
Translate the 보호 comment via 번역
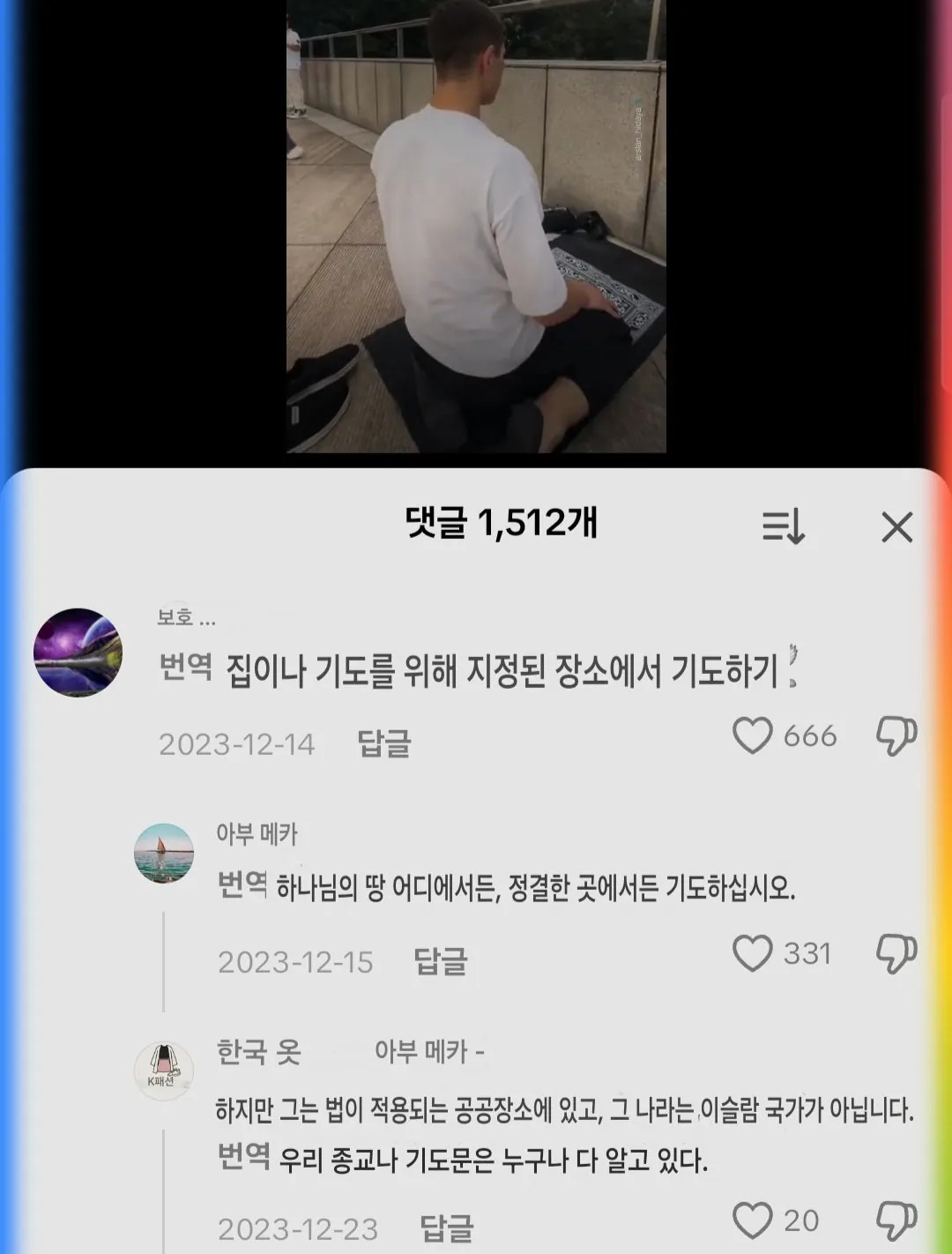pos(185,668)
